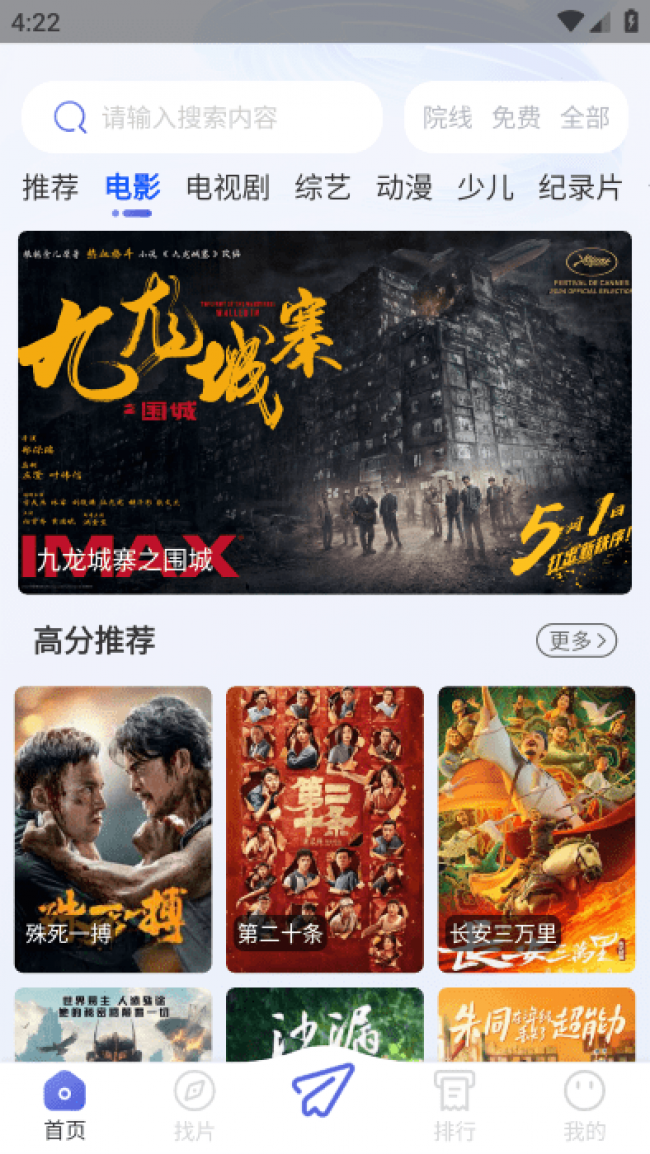Tap the paper plane center button
This screenshot has height=1154, width=650.
click(323, 1089)
